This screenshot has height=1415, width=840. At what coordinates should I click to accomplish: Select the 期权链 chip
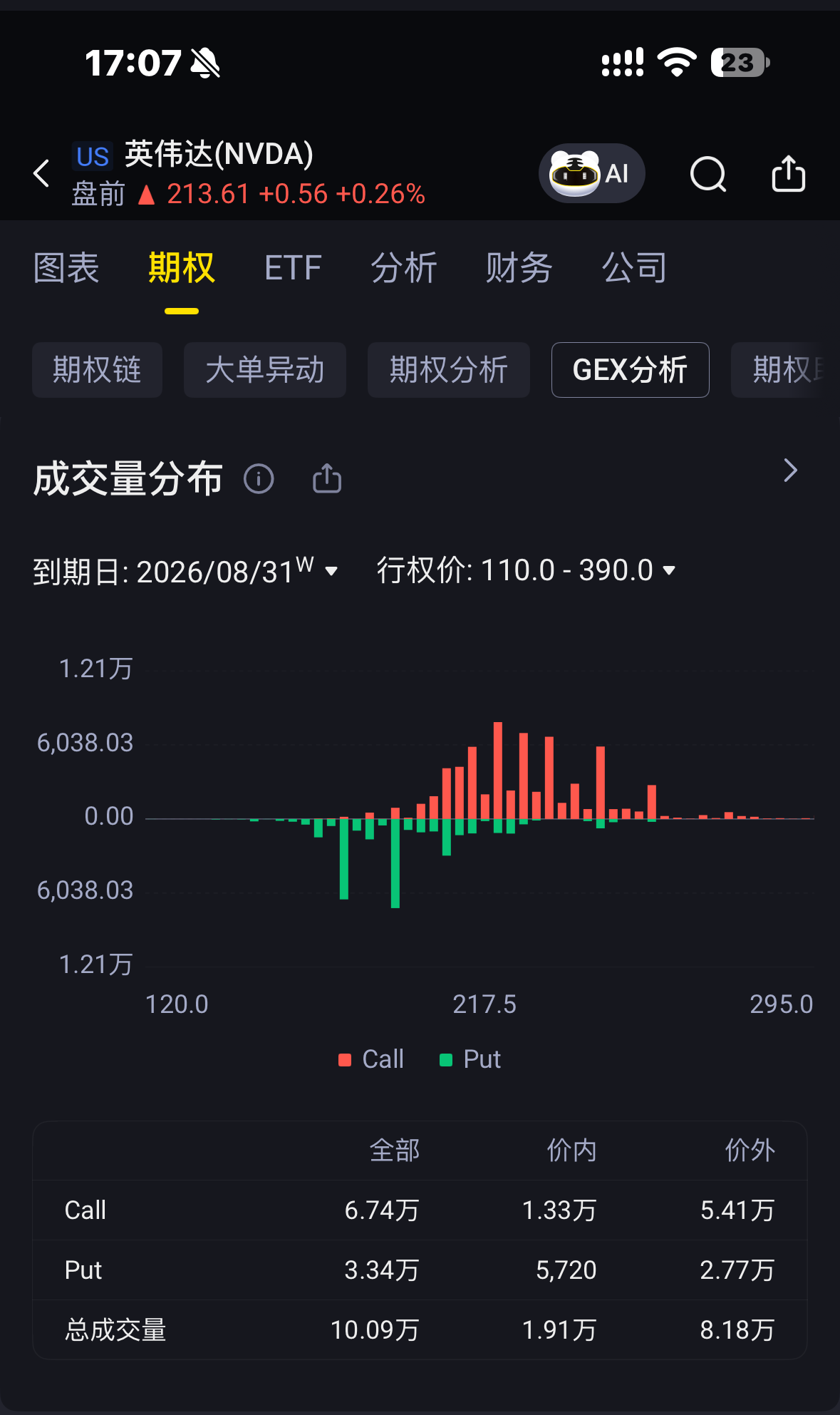[97, 370]
